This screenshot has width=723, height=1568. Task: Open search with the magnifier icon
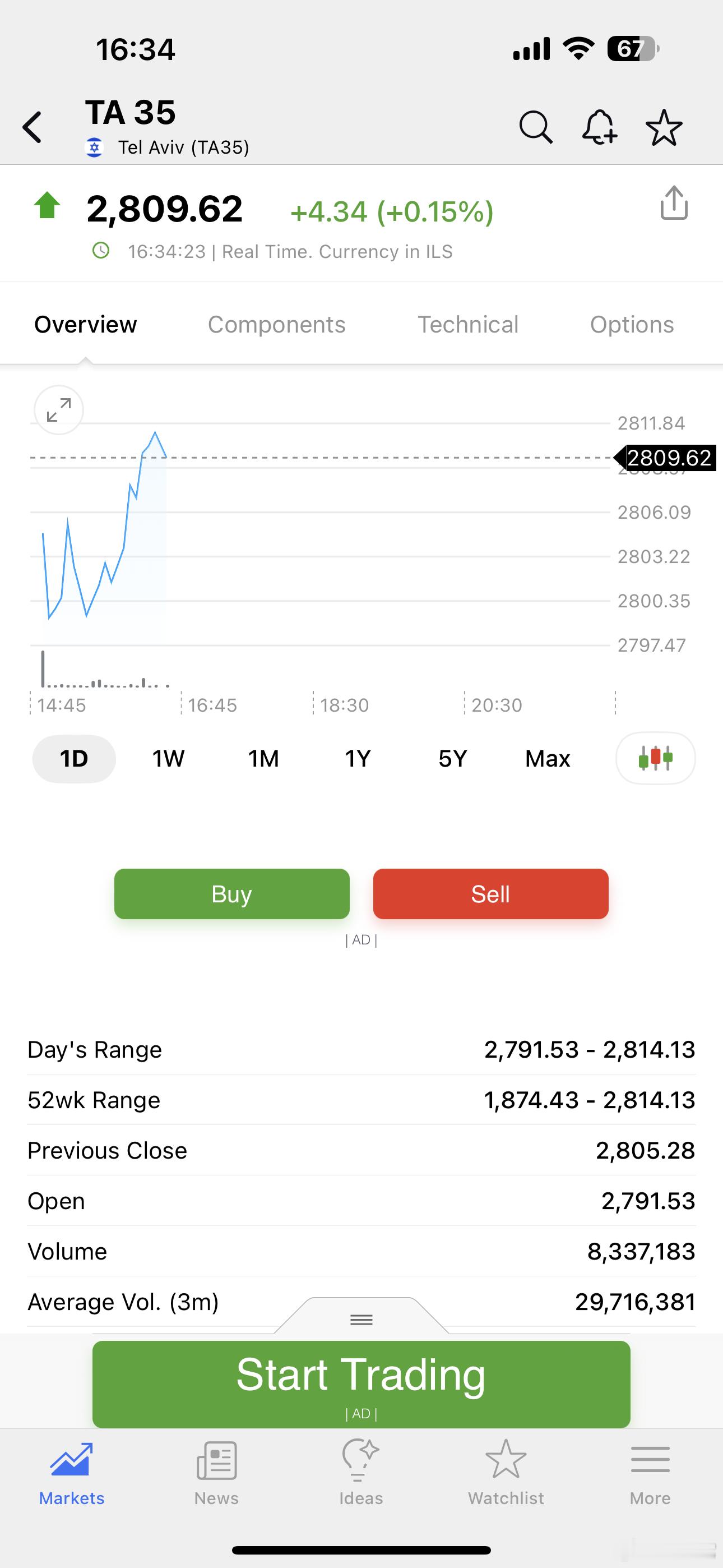[x=536, y=127]
